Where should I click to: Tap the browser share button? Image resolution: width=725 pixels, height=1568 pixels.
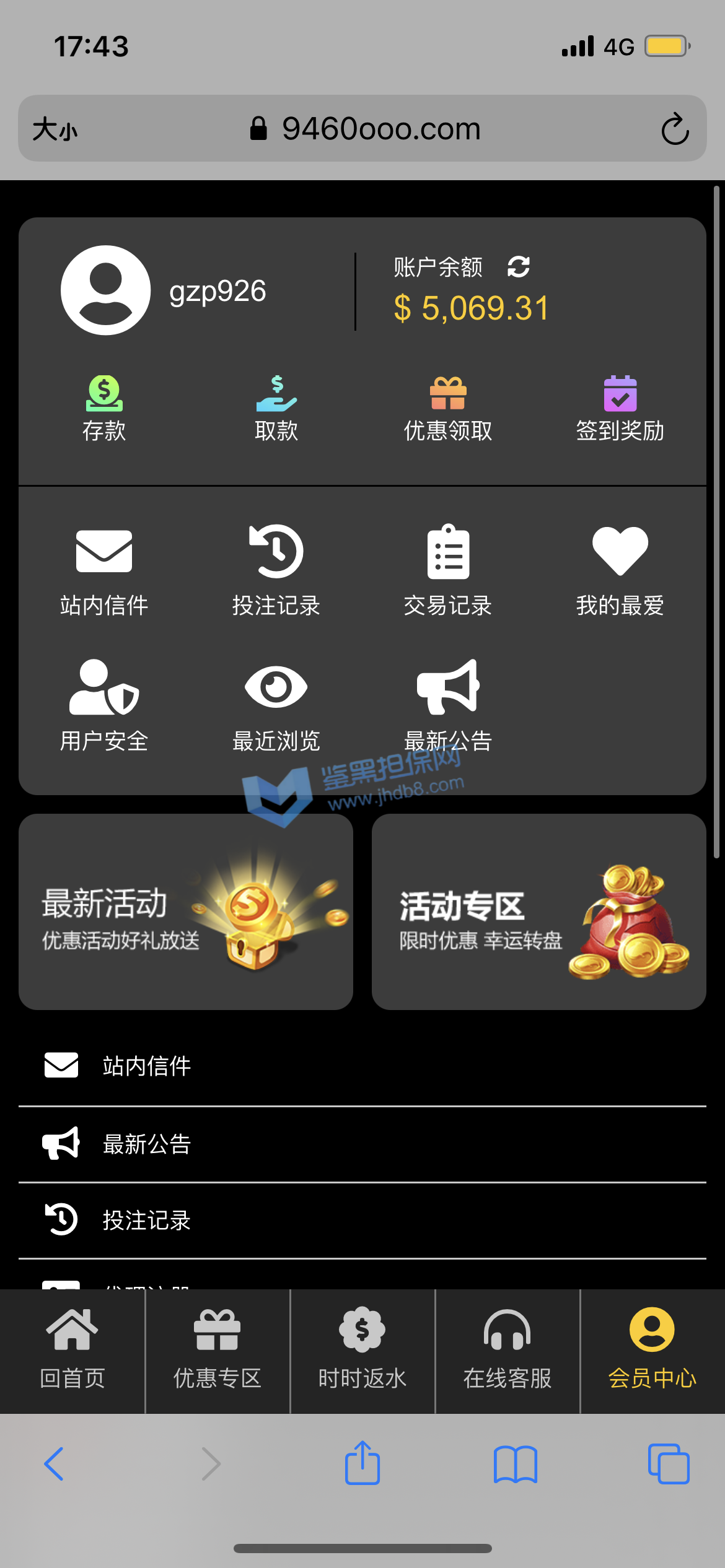click(362, 1463)
